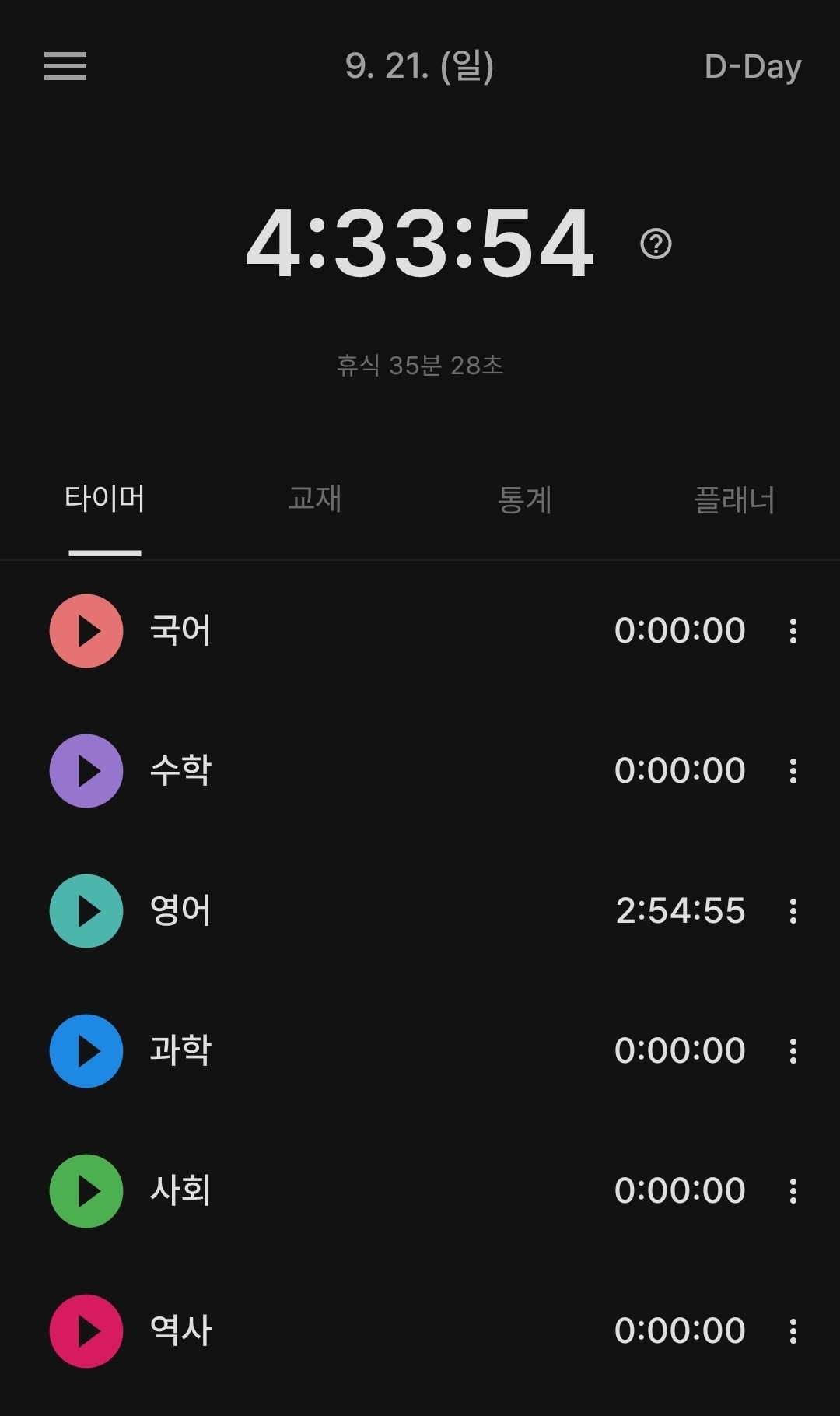Open more options for 사회
Image resolution: width=840 pixels, height=1416 pixels.
pyautogui.click(x=793, y=1191)
